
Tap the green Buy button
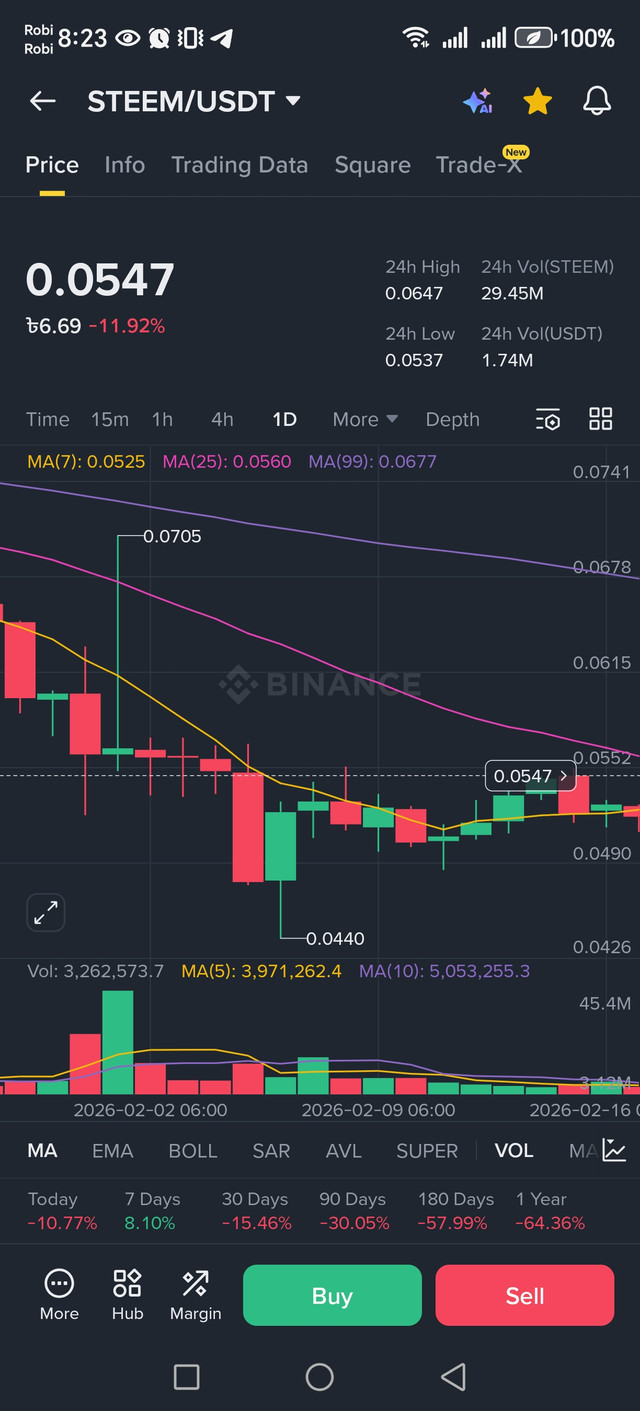point(332,1296)
